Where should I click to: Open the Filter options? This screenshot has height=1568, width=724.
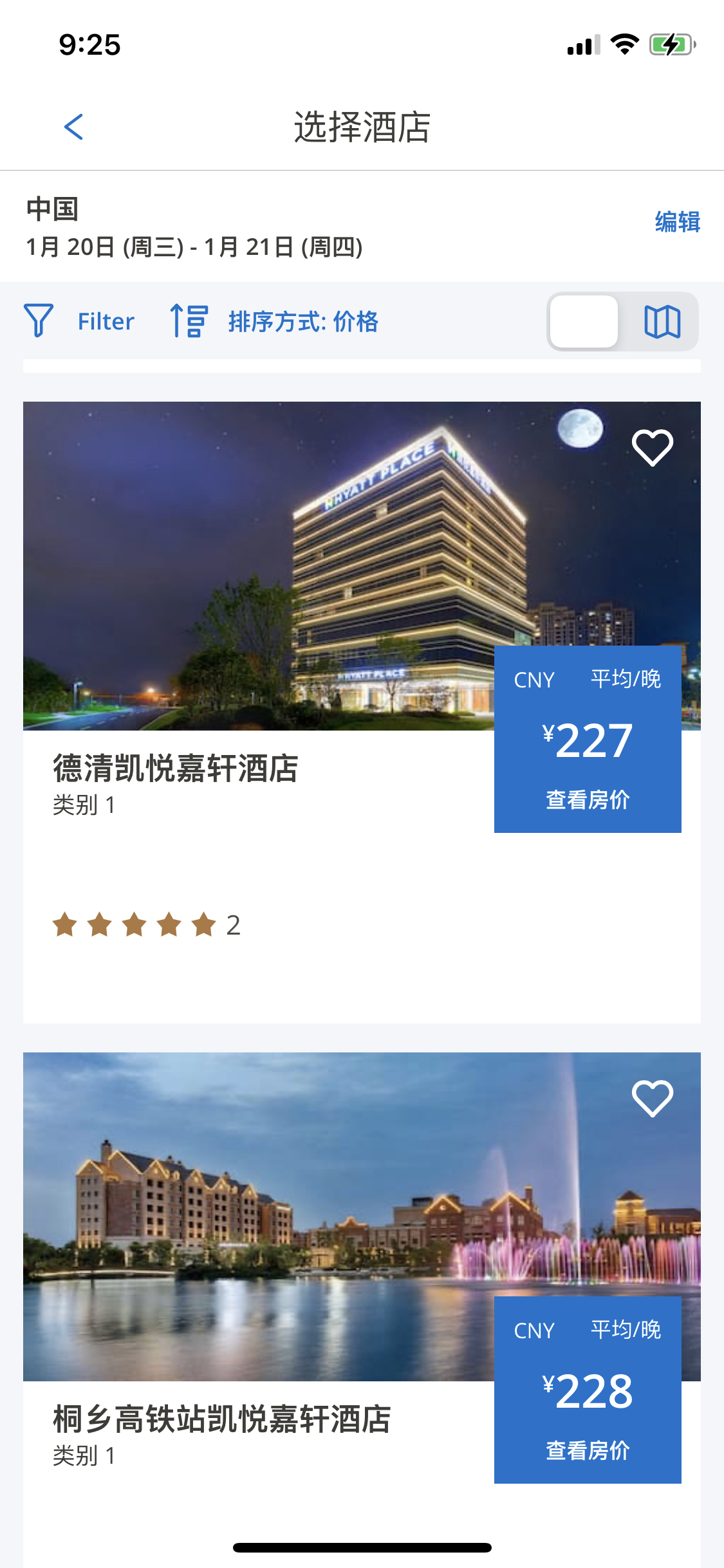tap(80, 321)
